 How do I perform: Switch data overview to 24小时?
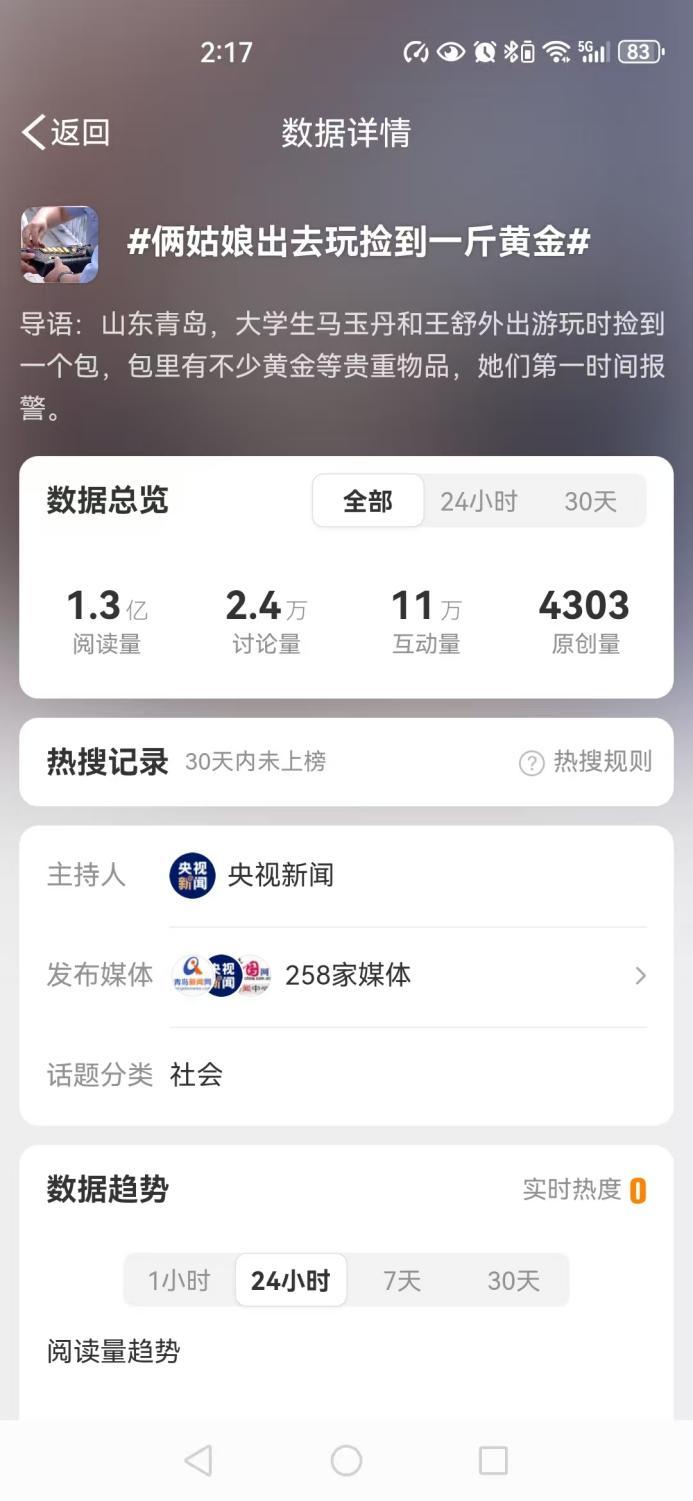coord(479,501)
